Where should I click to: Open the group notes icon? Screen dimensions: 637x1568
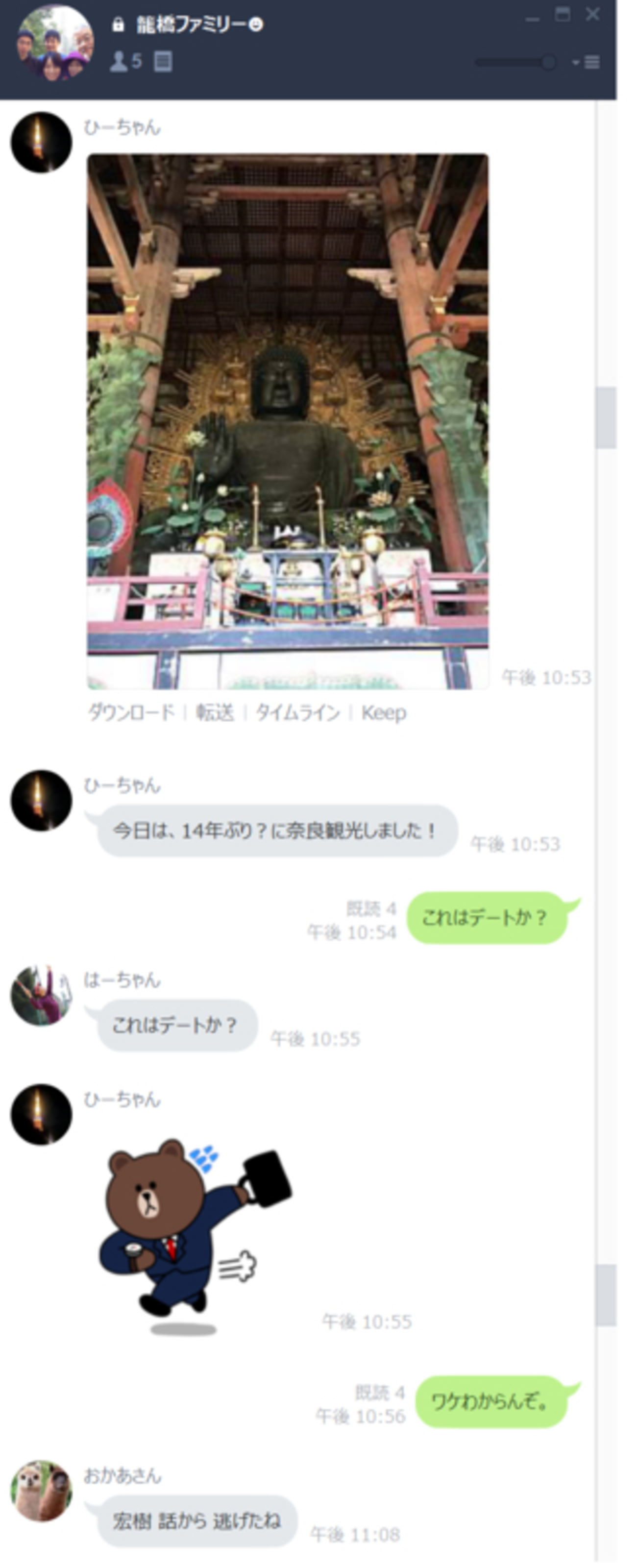coord(163,61)
